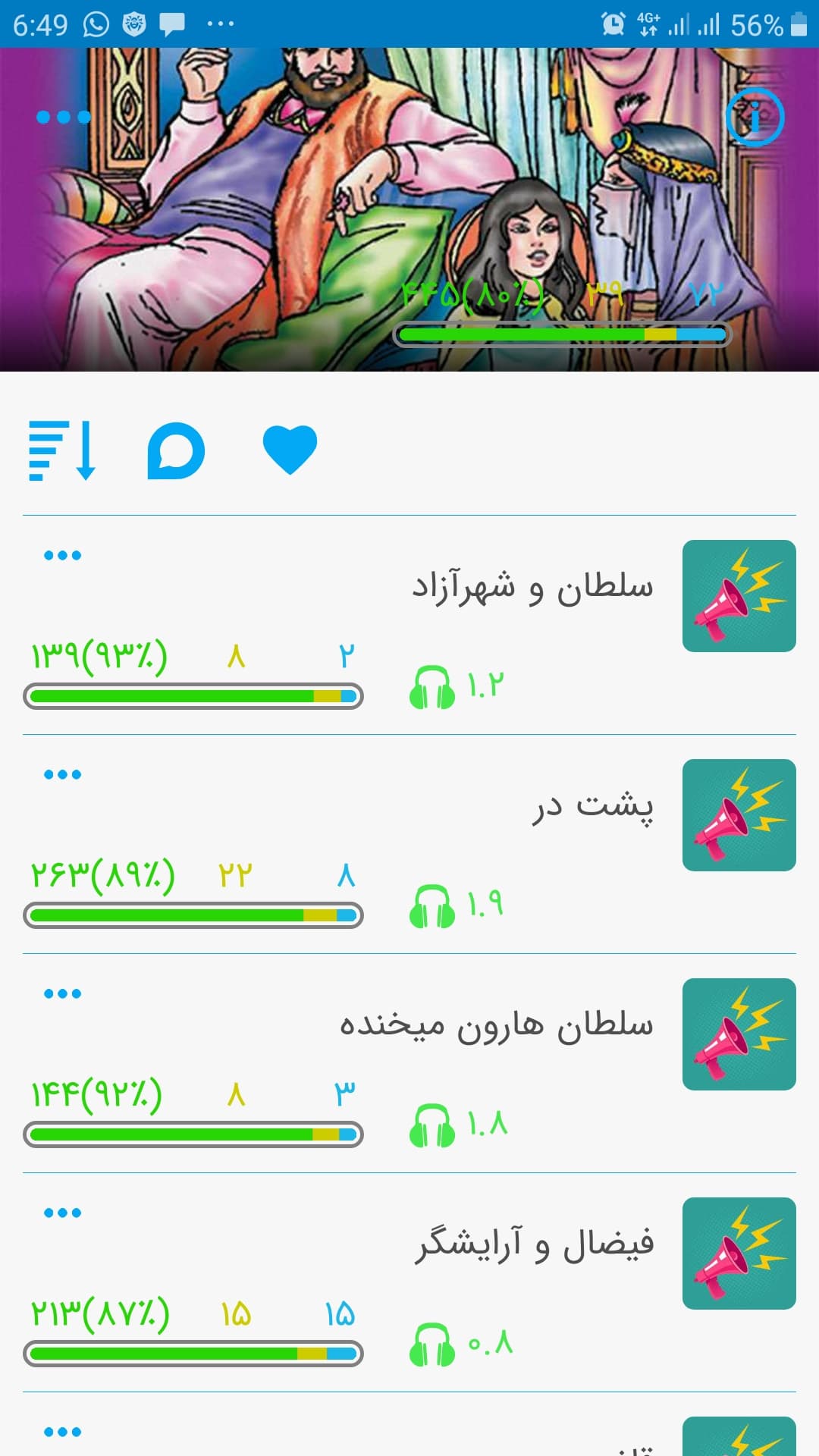Open the comments bubble icon

176,450
